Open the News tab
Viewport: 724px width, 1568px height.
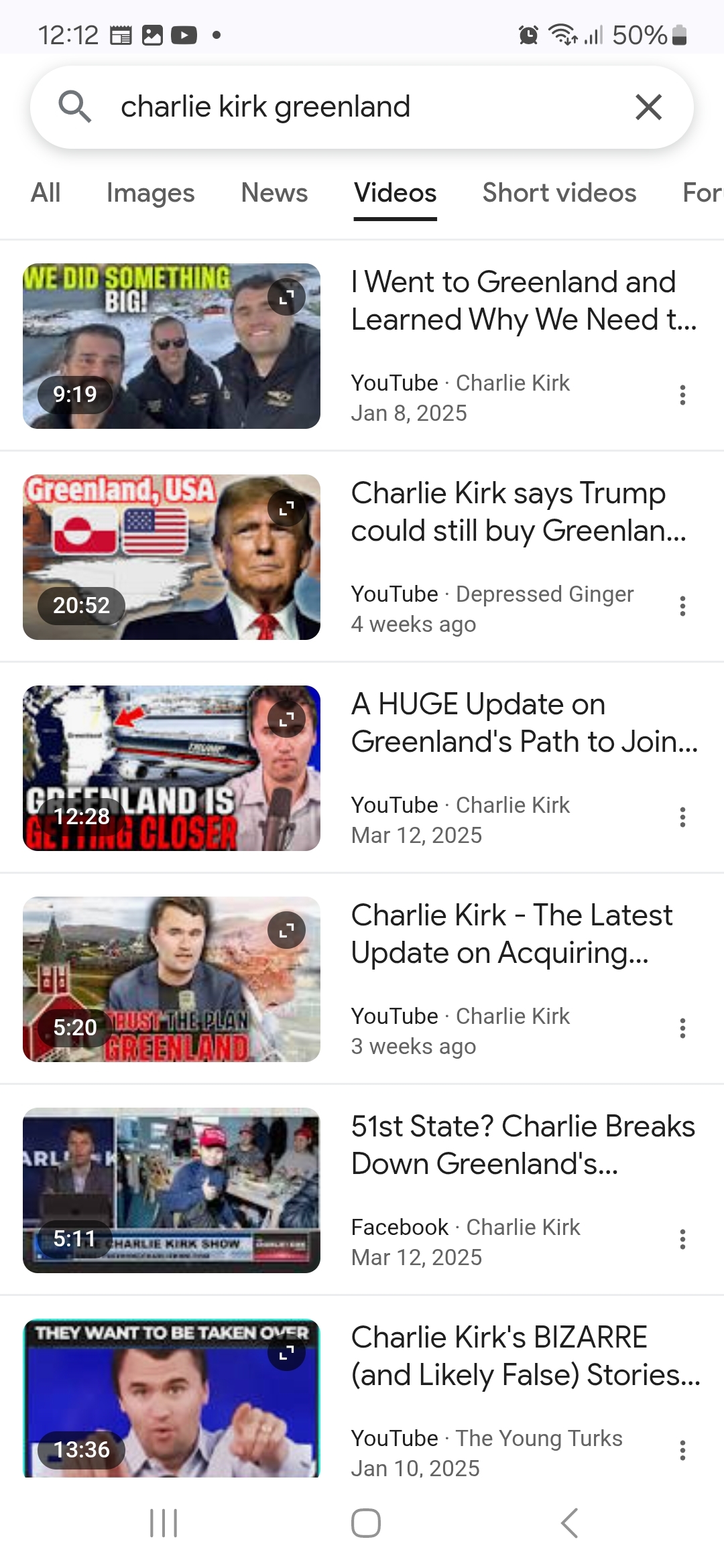(274, 193)
